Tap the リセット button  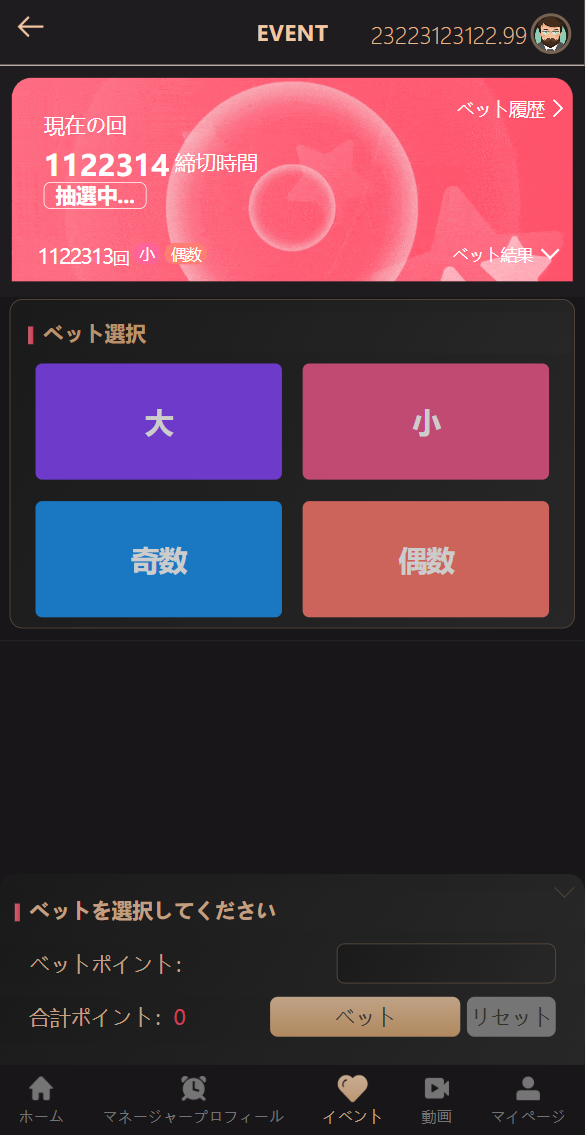pos(511,1017)
